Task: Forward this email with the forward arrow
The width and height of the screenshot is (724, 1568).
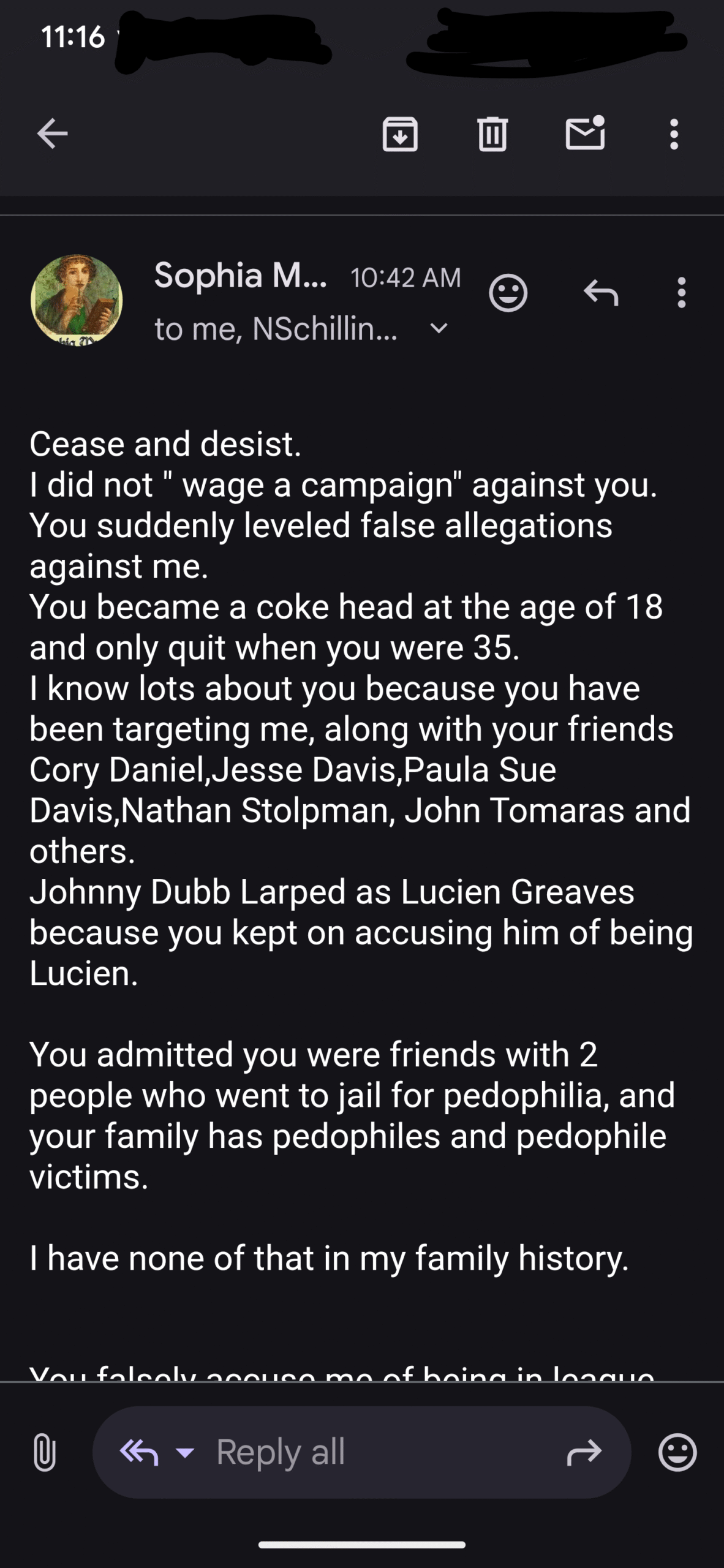Action: pos(584,1452)
